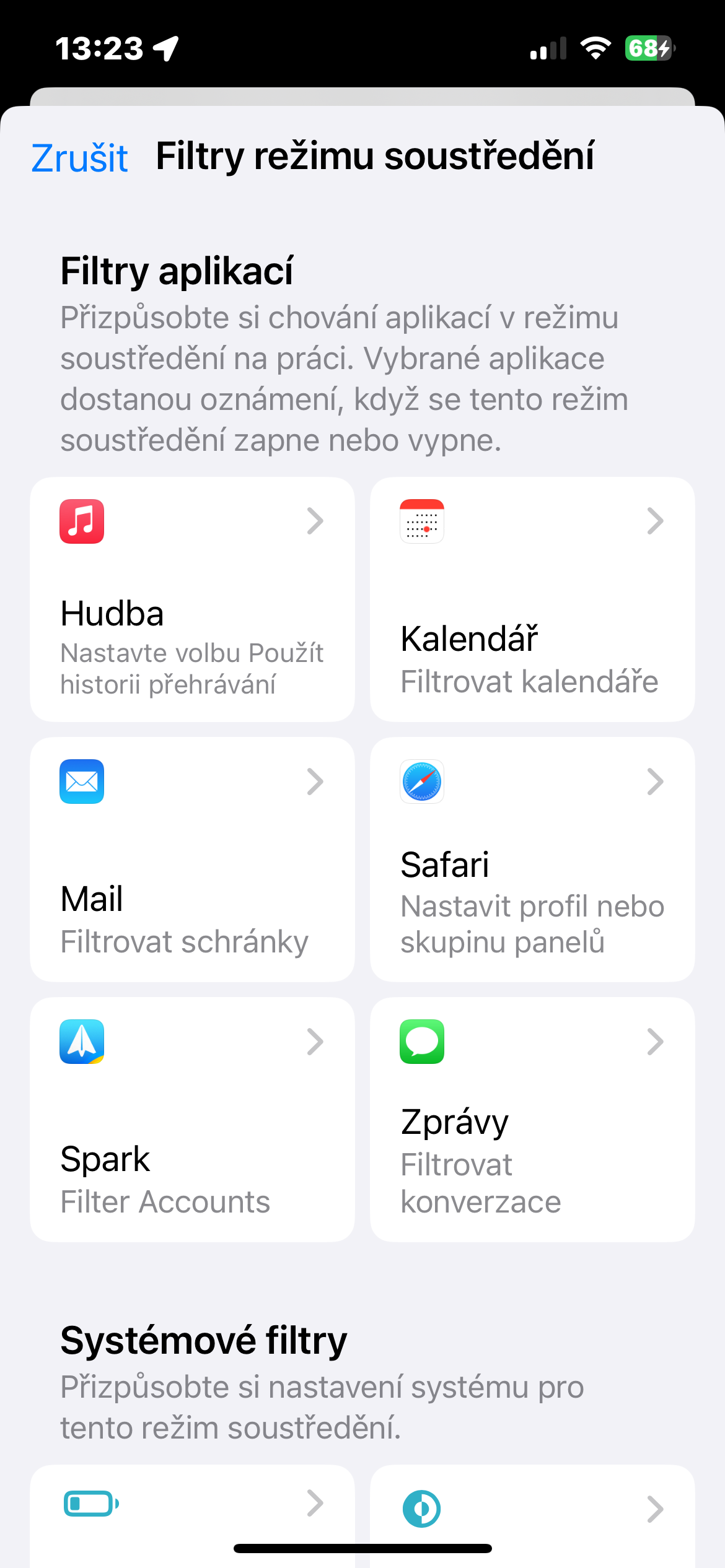The height and width of the screenshot is (1568, 725).
Task: Choose the Safari filter card
Action: coord(532,859)
